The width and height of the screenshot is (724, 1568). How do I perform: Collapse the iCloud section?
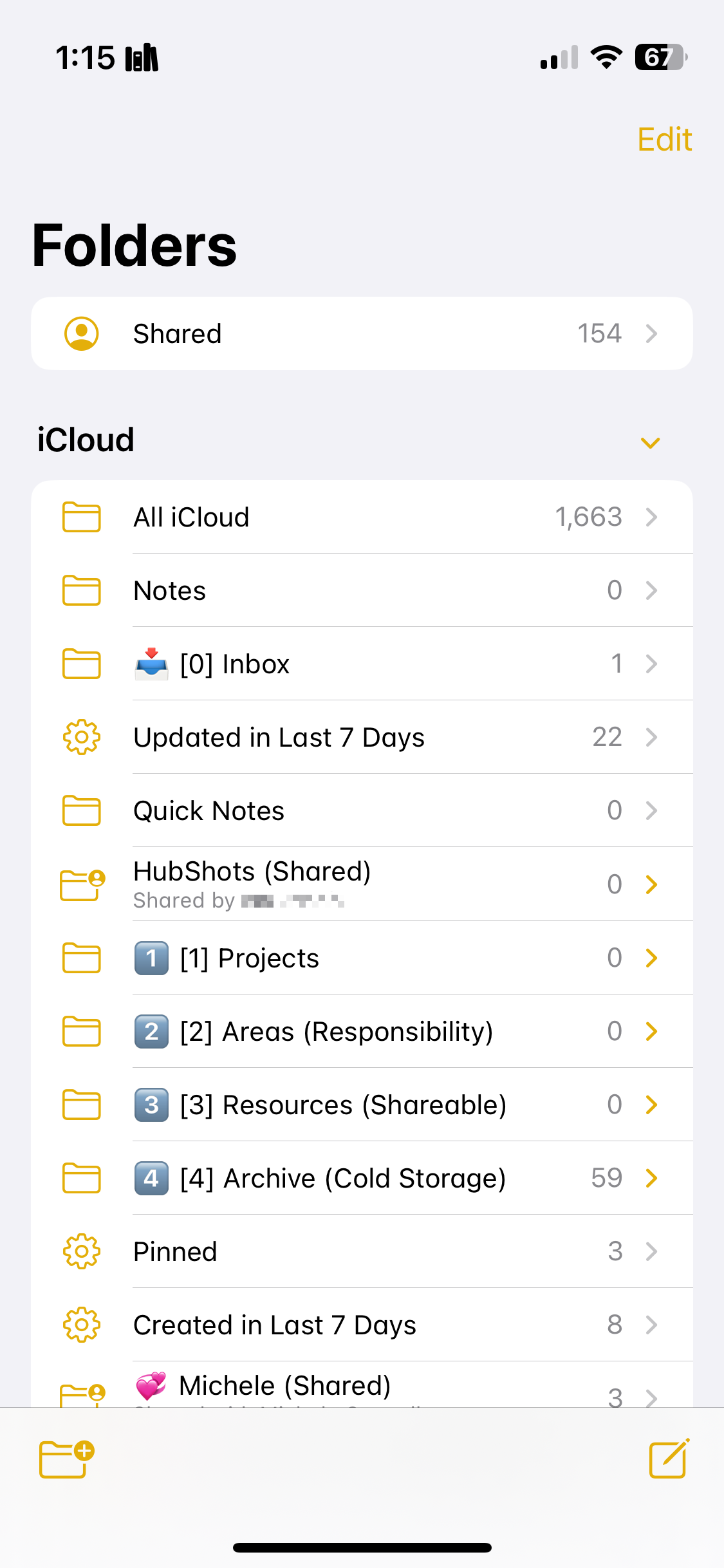point(650,442)
